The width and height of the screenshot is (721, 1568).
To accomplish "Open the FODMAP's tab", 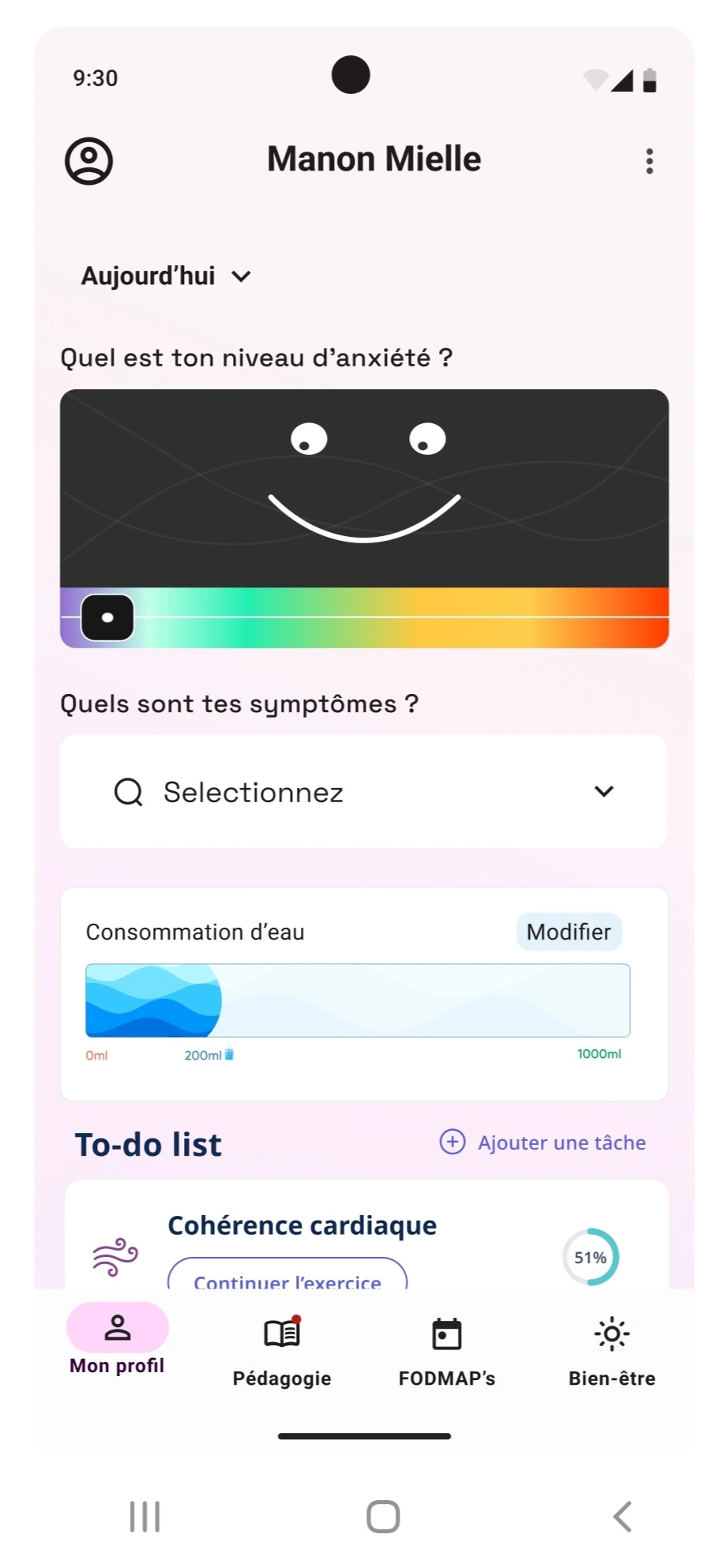I will click(447, 1352).
